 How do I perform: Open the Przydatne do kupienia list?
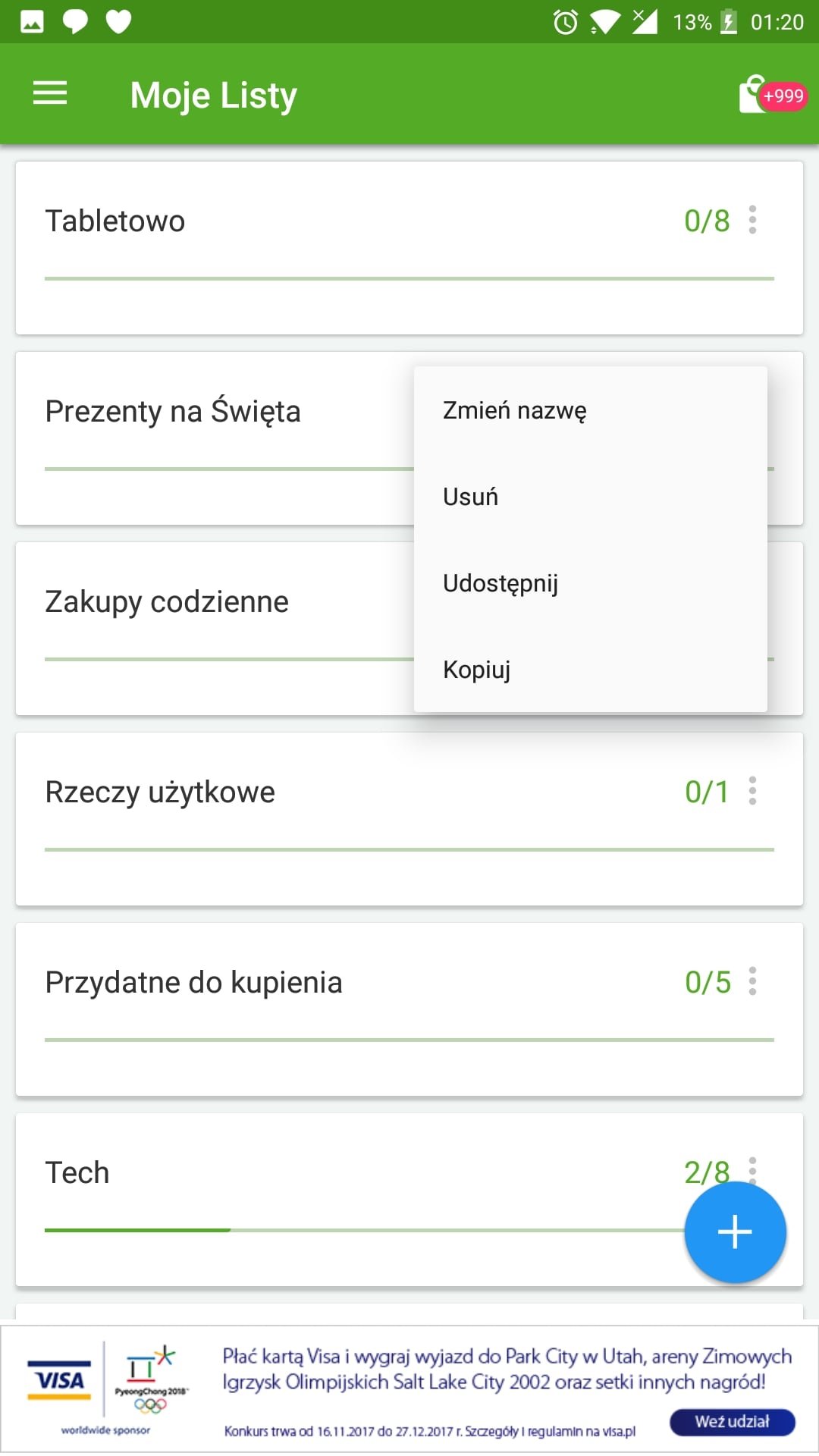point(409,1009)
